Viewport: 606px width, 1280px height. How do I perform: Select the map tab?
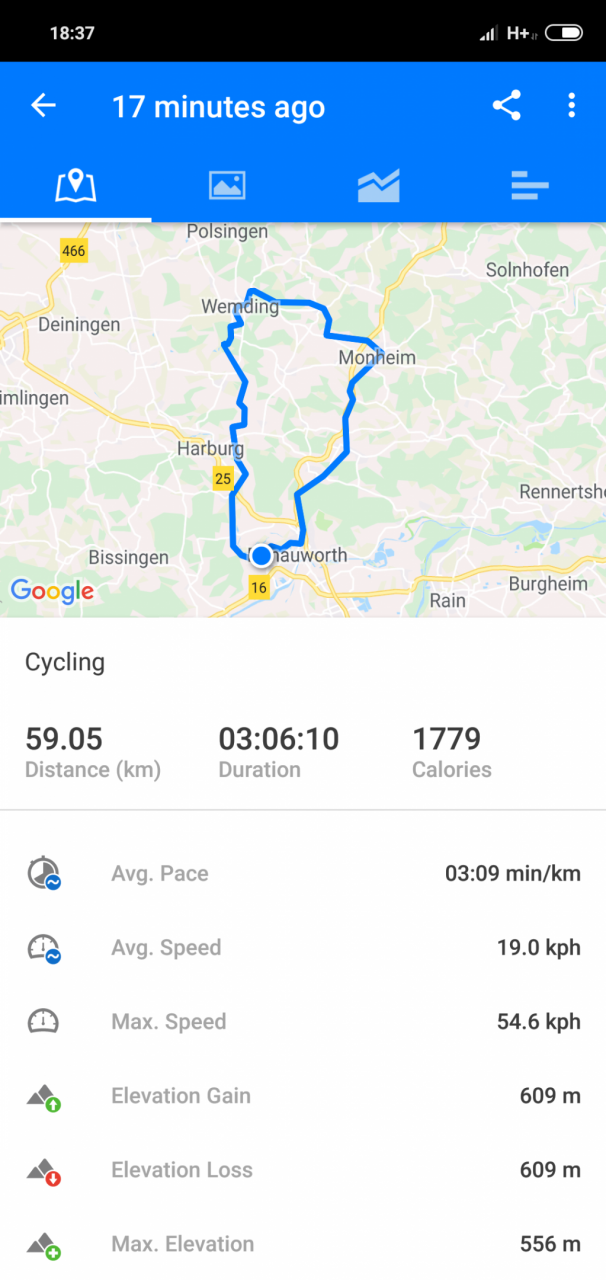[76, 185]
